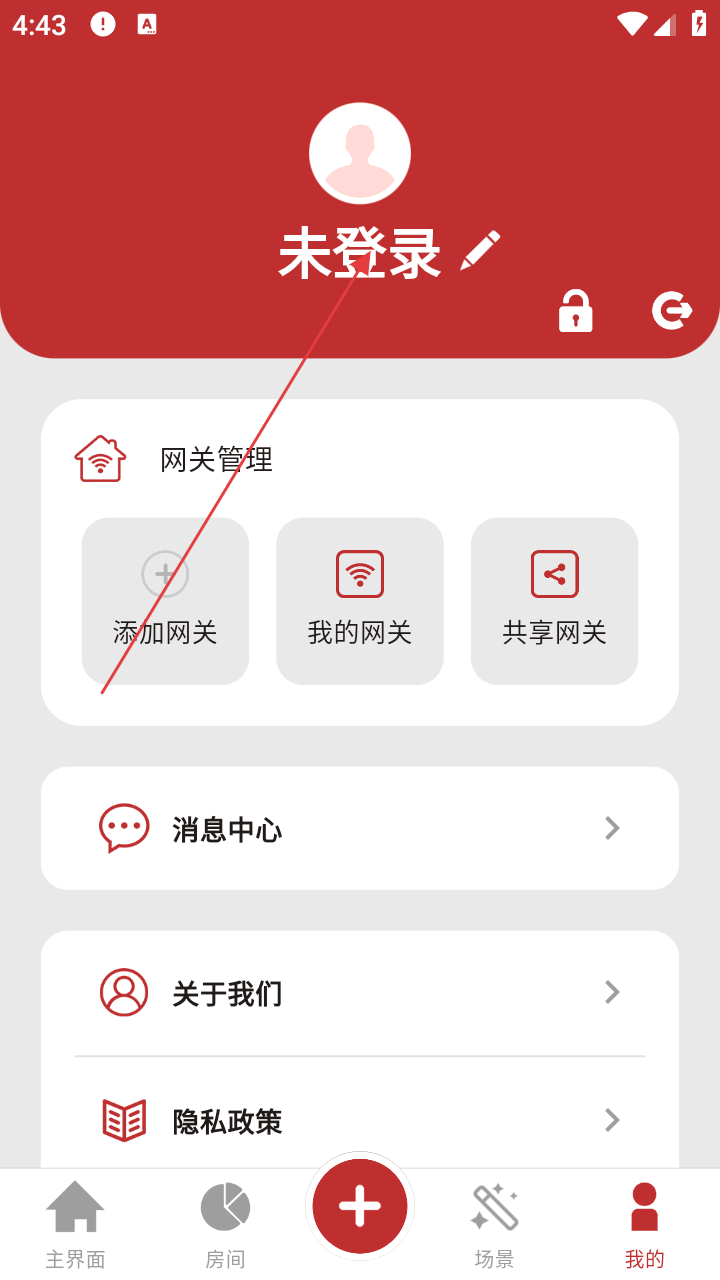Select the 我的 profile tab

(x=644, y=1224)
